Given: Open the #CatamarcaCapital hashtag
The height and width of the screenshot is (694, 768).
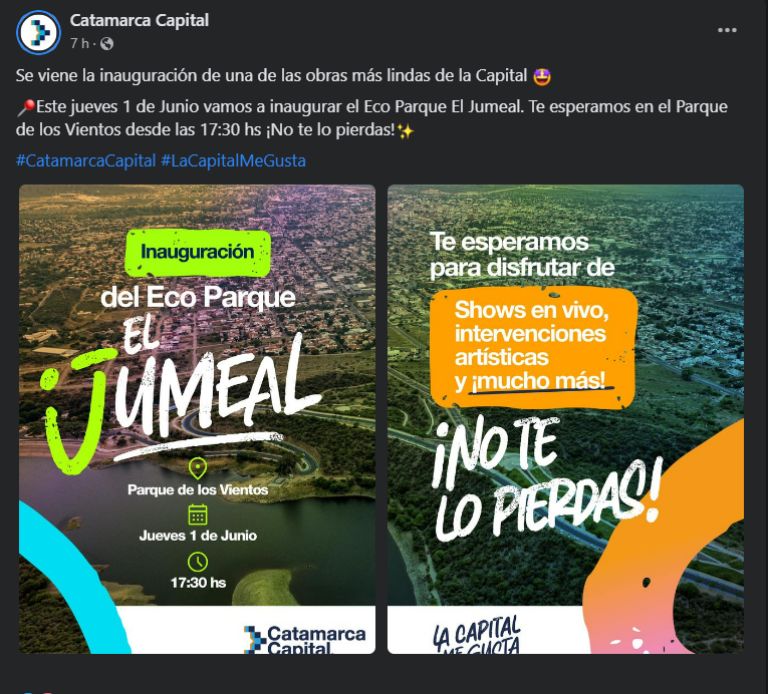Looking at the screenshot, I should tap(86, 160).
